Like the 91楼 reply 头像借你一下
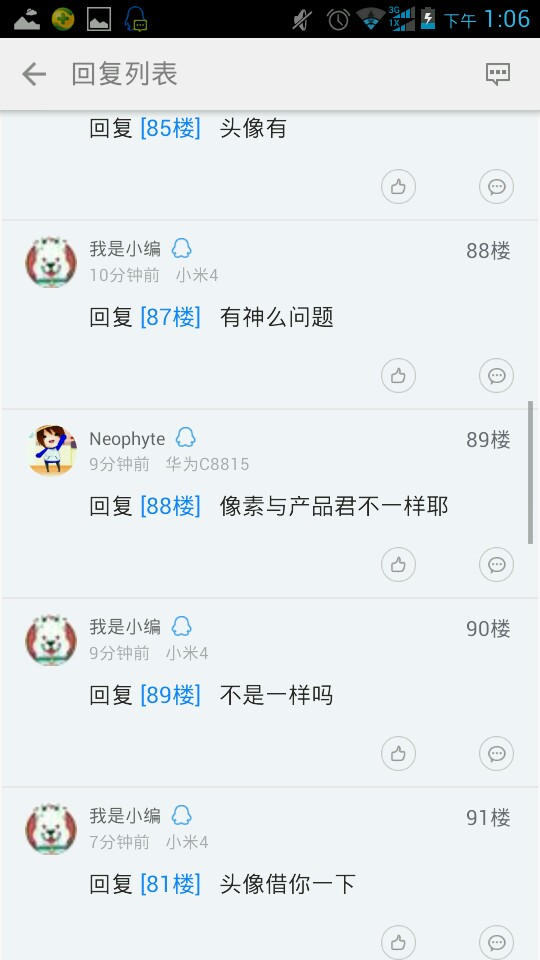The image size is (540, 960). (x=399, y=942)
